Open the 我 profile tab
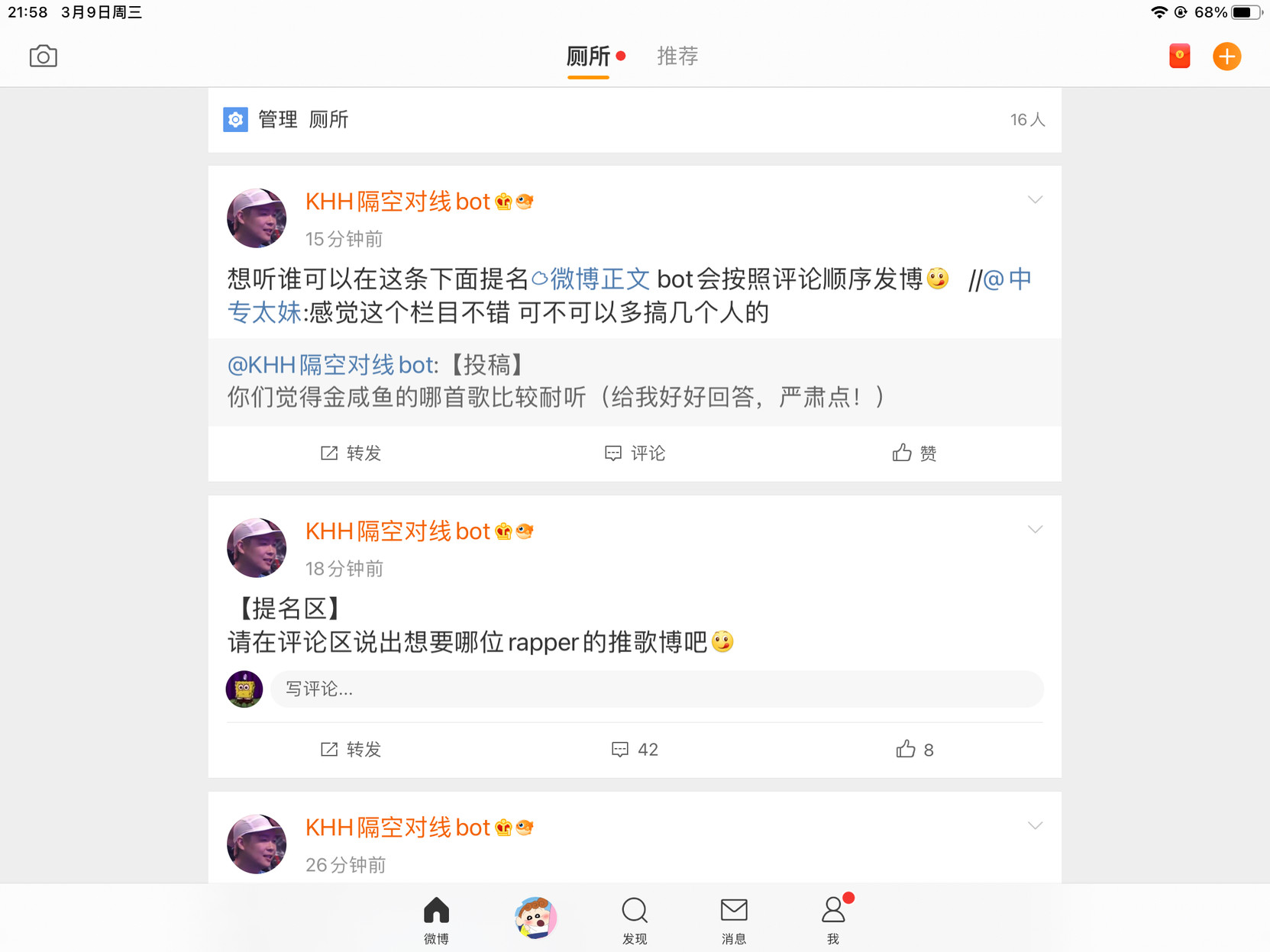The width and height of the screenshot is (1270, 952). (x=833, y=919)
